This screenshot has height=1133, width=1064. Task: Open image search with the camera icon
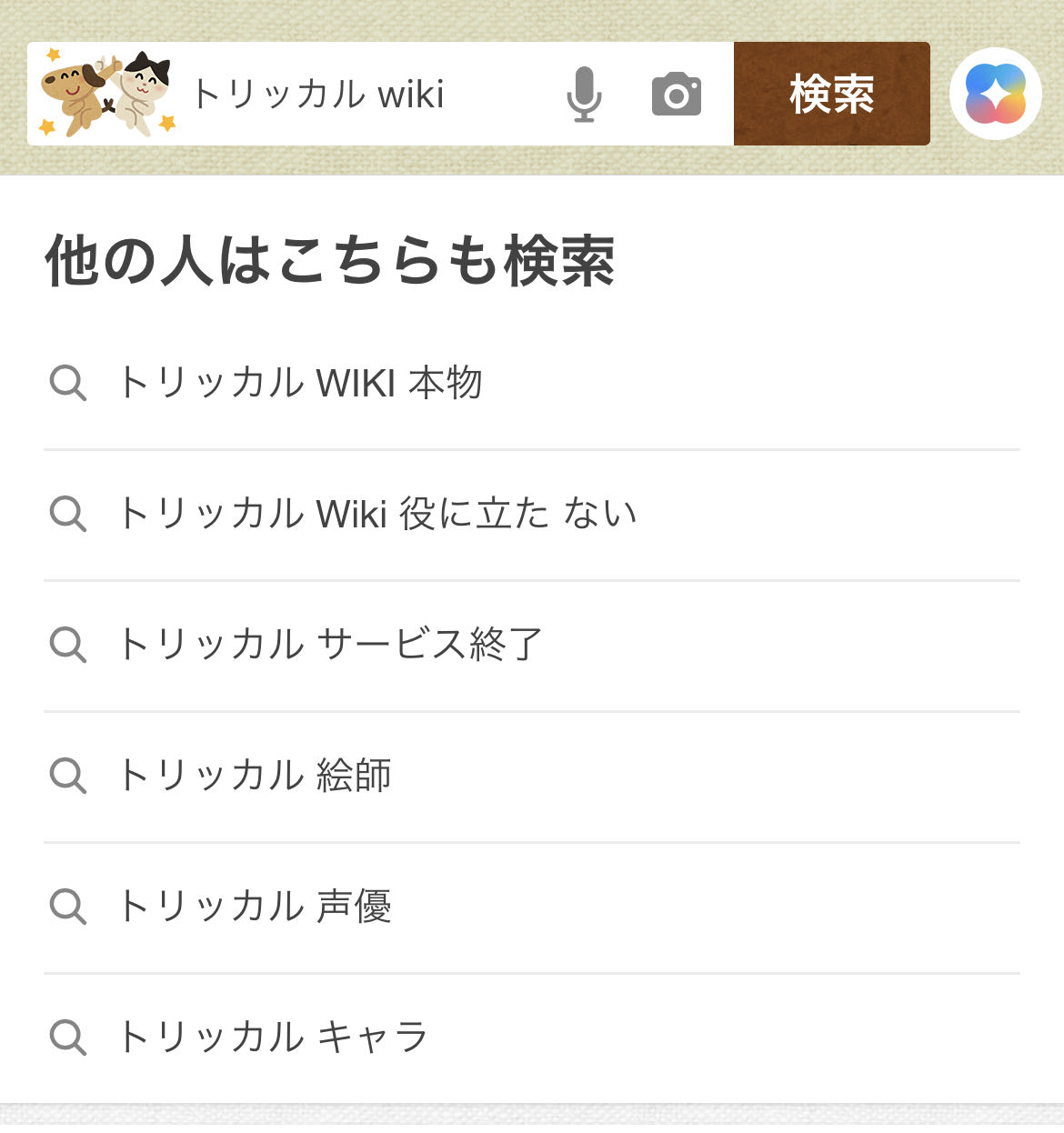pyautogui.click(x=677, y=95)
